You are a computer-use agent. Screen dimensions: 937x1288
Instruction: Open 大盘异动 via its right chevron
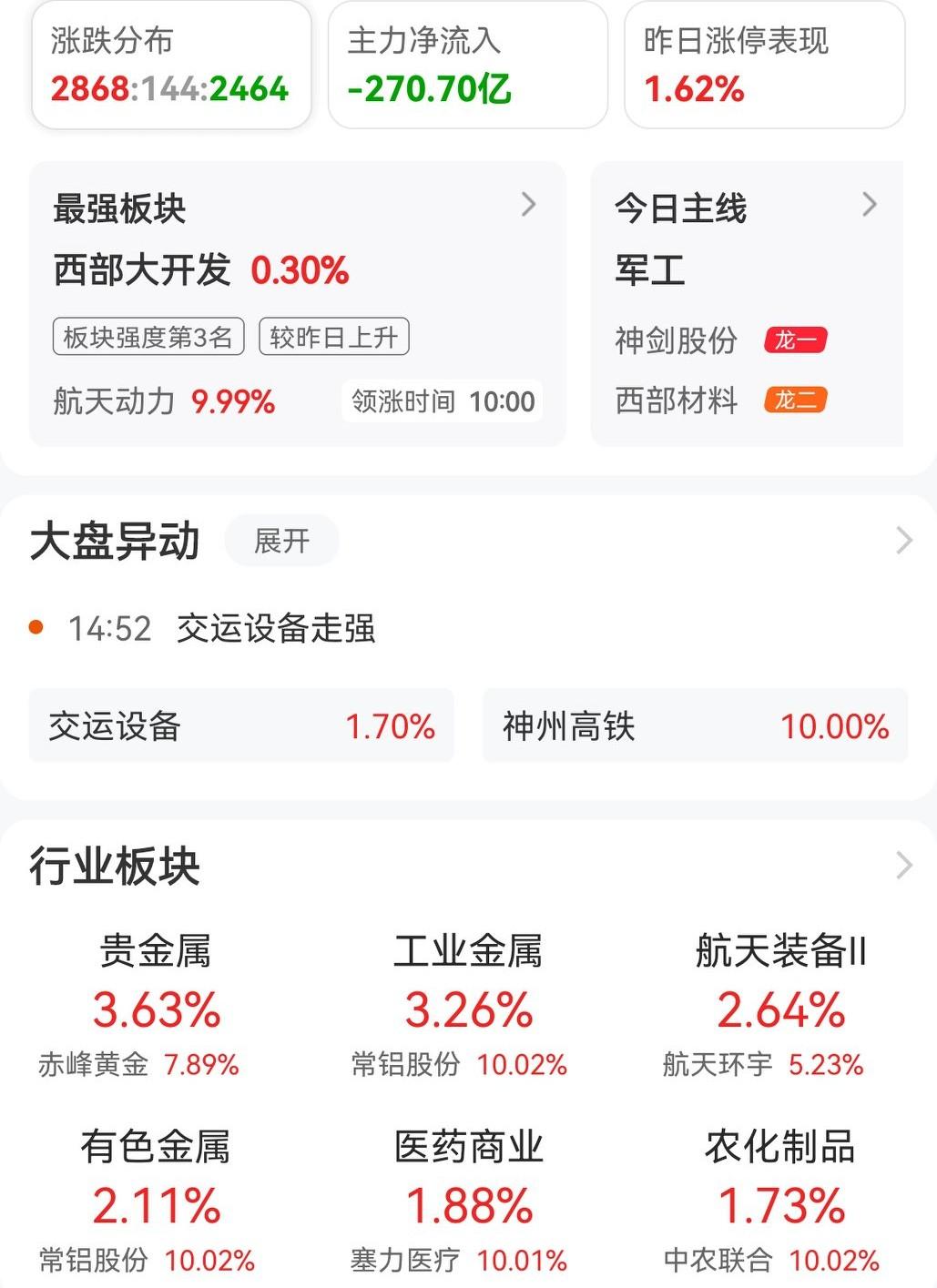[902, 540]
